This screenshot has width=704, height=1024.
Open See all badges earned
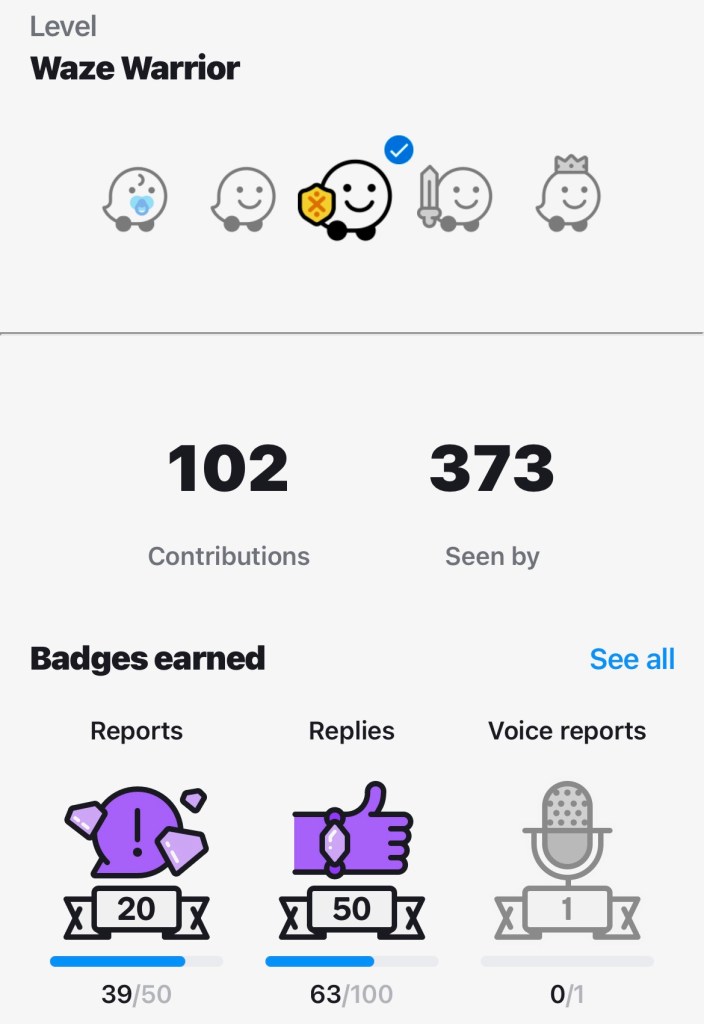(x=632, y=659)
